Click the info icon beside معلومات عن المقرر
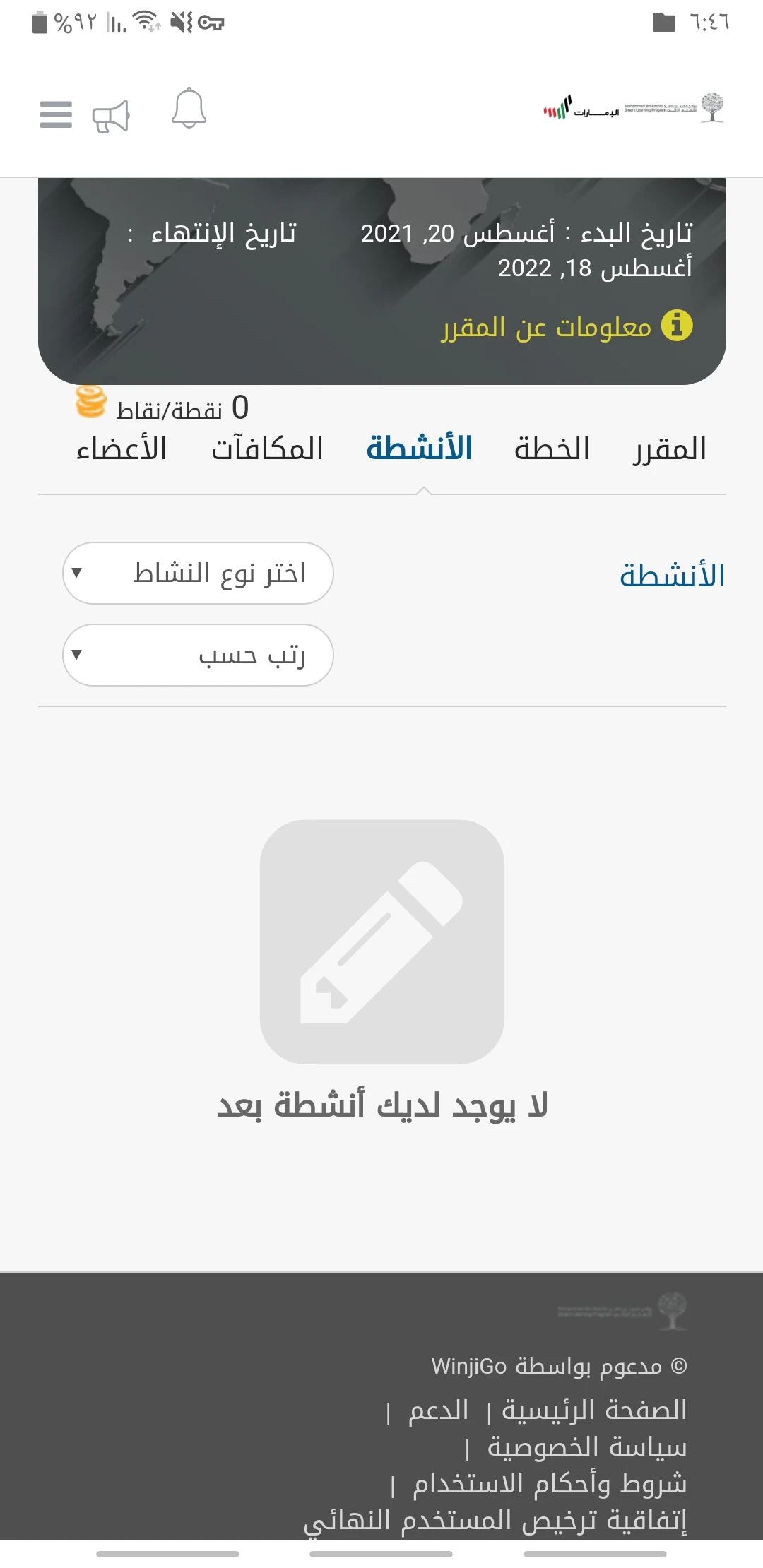 pos(678,326)
